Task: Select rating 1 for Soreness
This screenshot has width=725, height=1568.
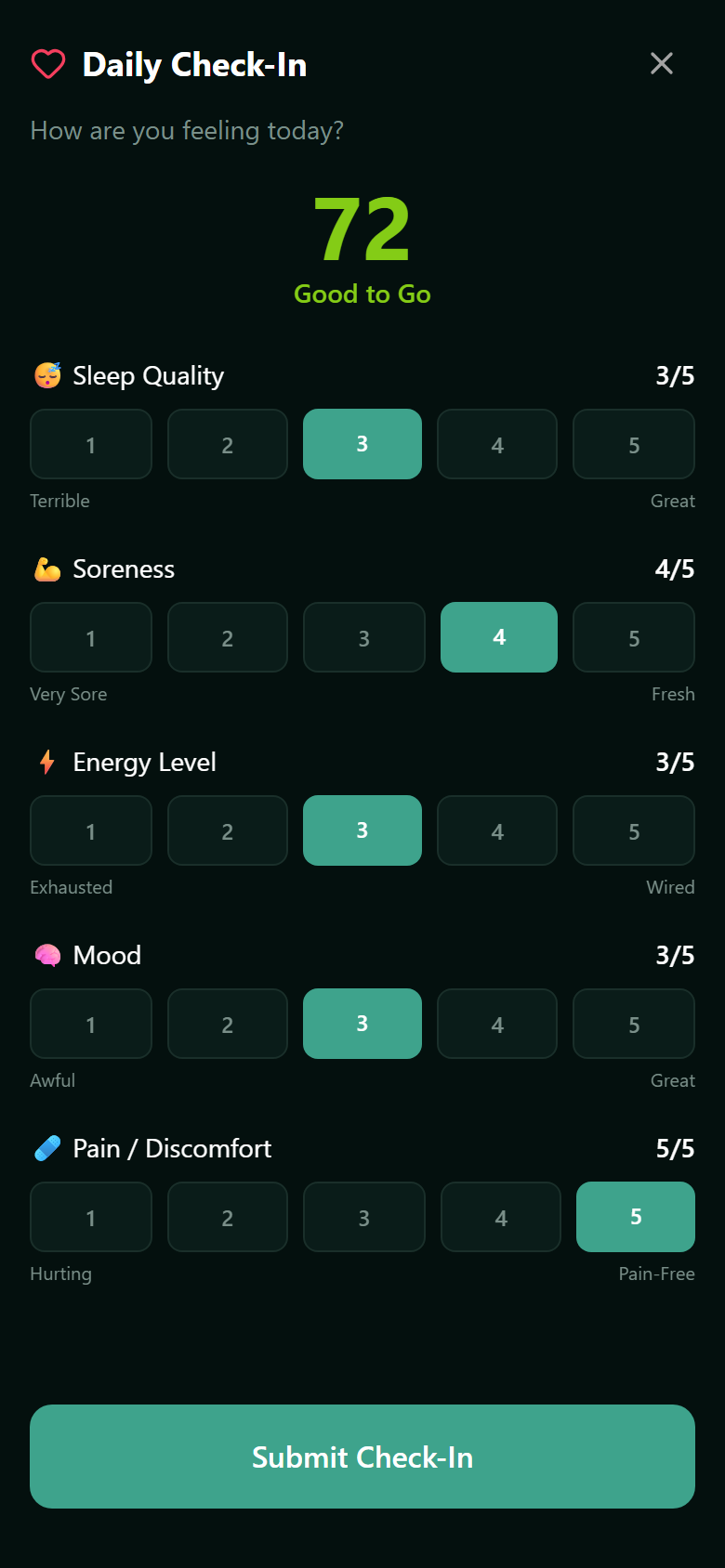Action: coord(90,637)
